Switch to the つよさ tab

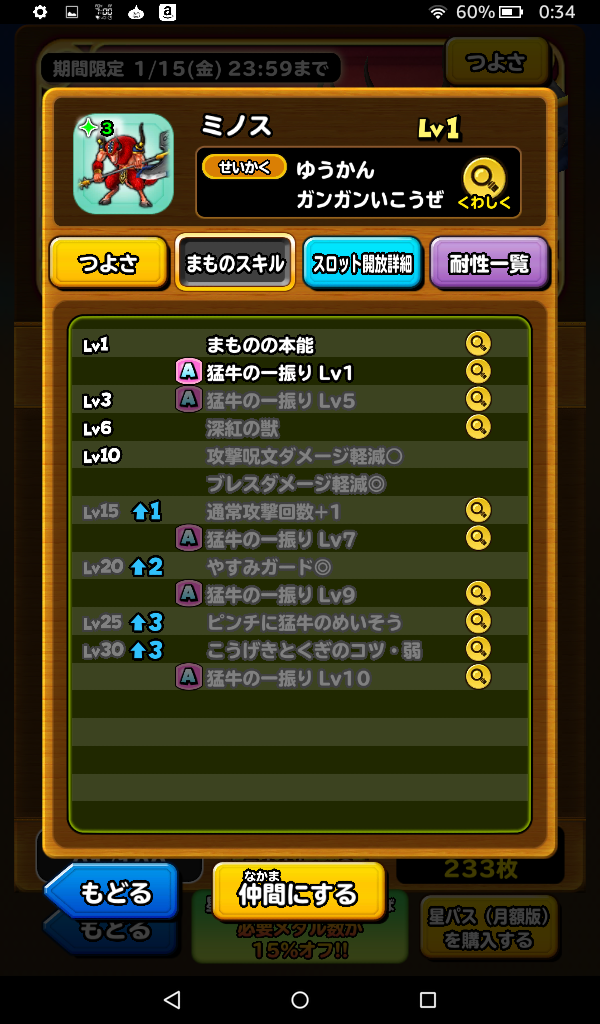pyautogui.click(x=108, y=264)
